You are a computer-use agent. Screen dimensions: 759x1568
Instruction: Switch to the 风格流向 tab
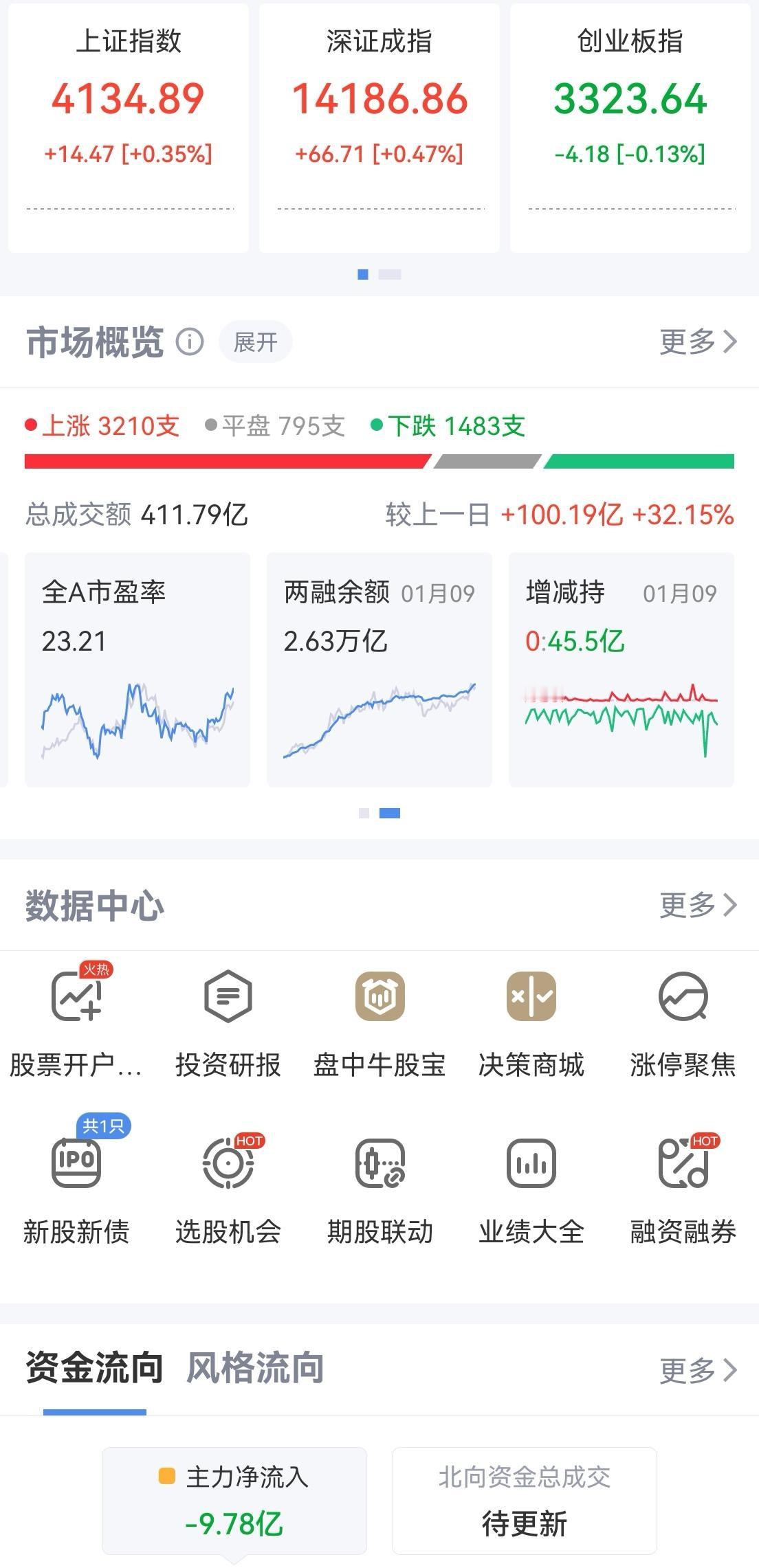255,1367
